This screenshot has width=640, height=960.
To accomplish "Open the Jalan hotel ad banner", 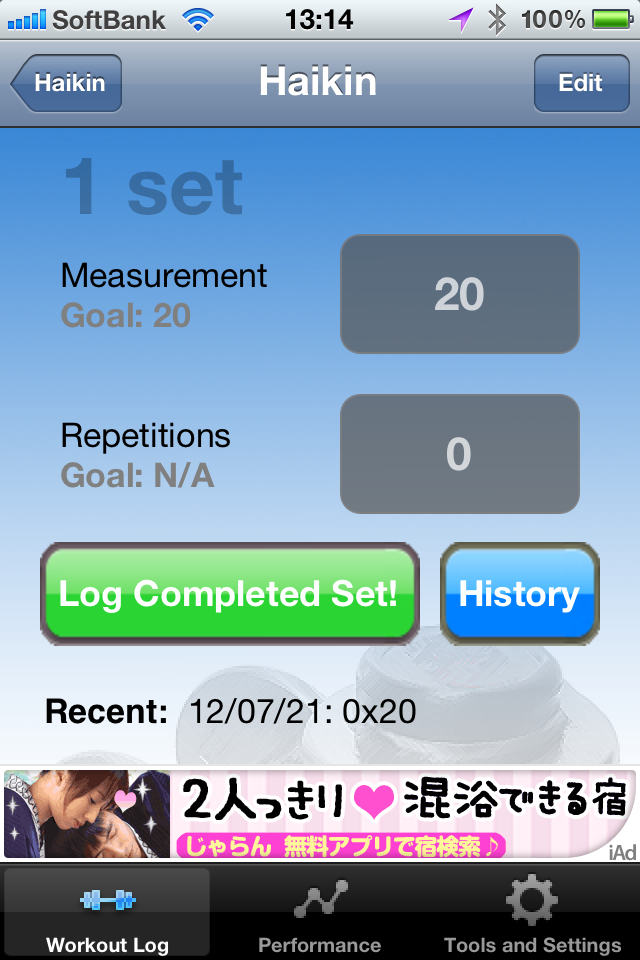I will coord(320,814).
